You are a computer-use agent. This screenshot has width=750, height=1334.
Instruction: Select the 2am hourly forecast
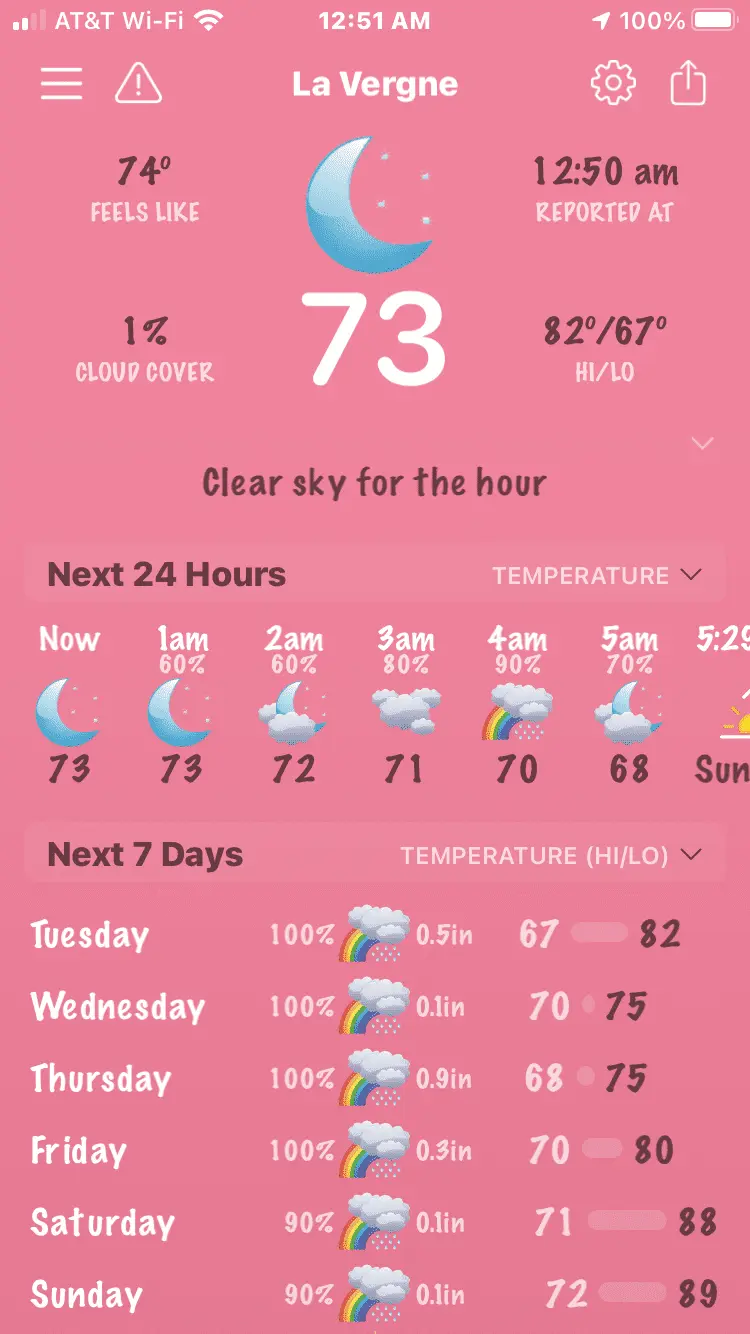294,706
